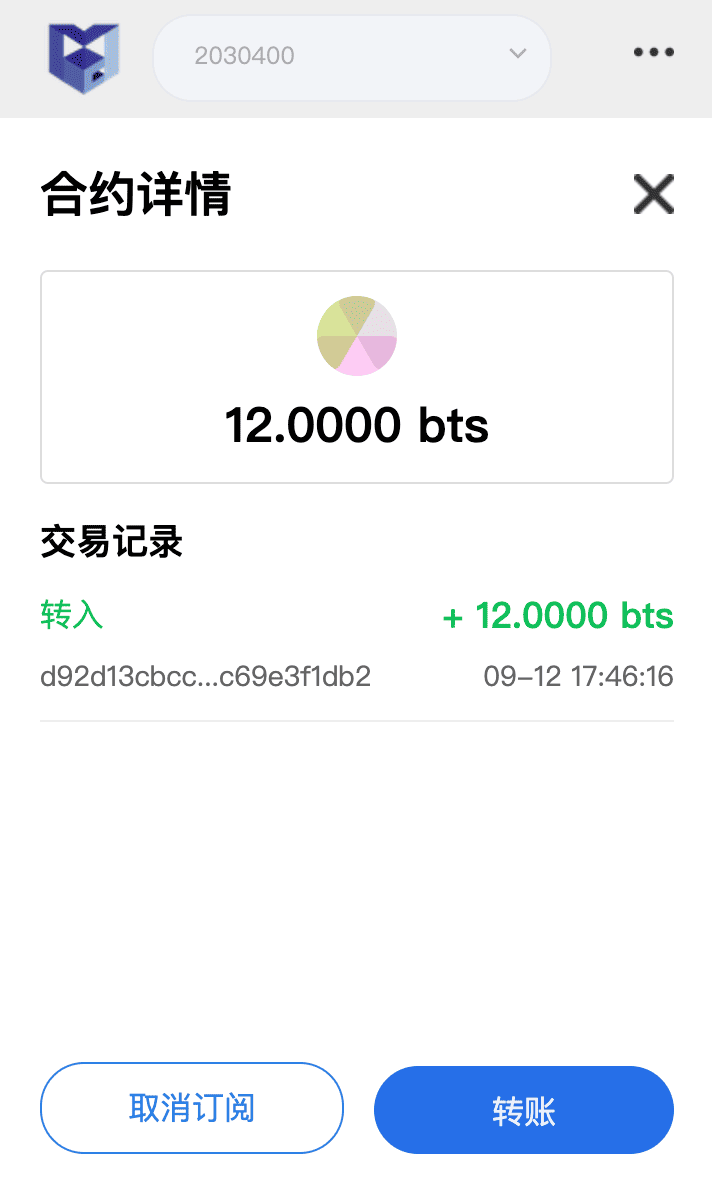
Task: Close the 合约详情 panel
Action: click(x=653, y=194)
